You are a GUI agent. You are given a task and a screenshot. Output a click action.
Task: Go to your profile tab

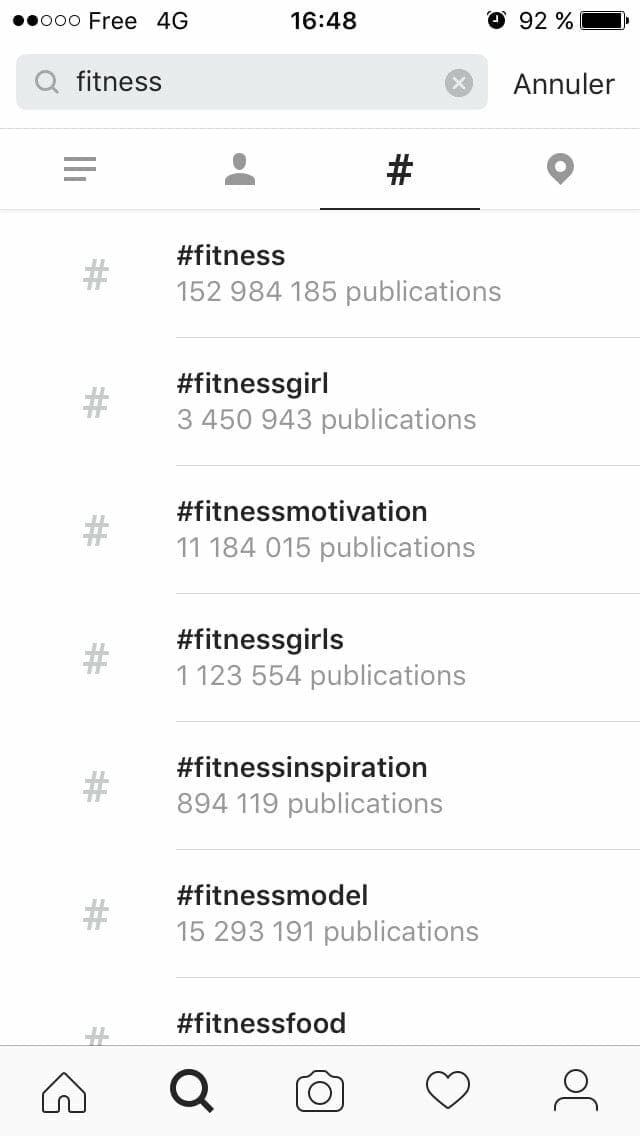576,1091
